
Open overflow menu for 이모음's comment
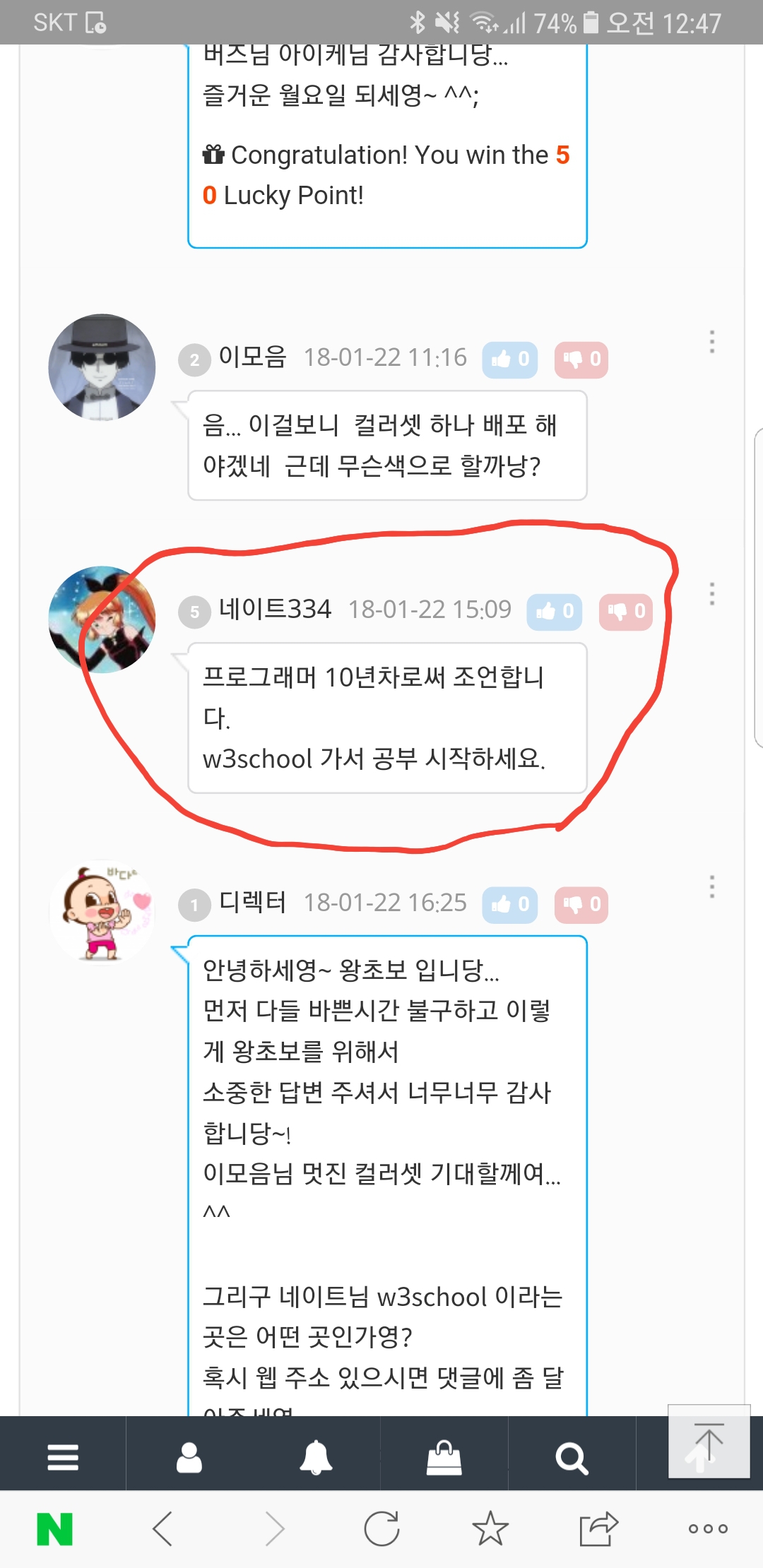point(711,342)
